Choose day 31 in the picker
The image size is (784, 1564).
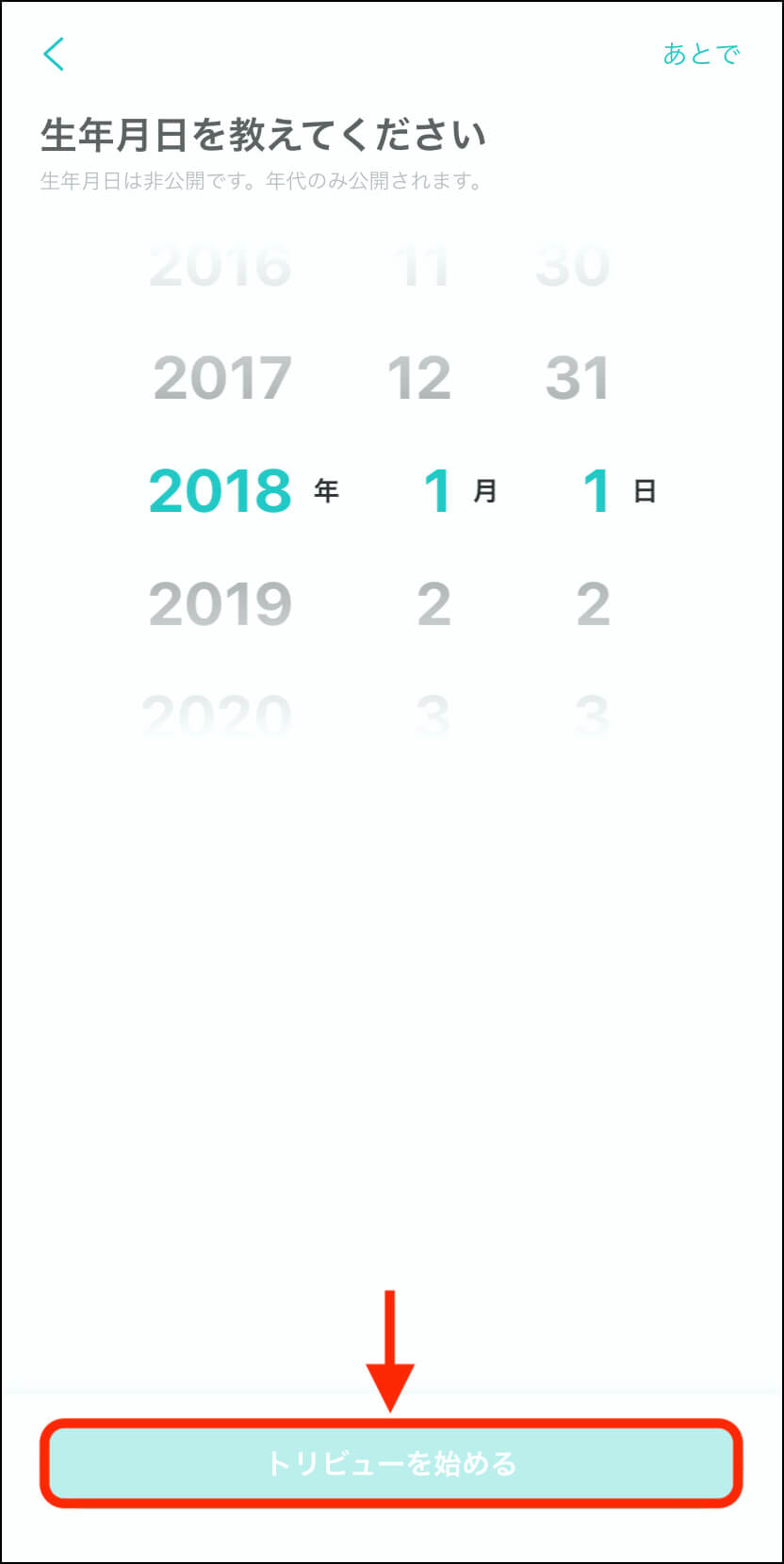pos(578,378)
